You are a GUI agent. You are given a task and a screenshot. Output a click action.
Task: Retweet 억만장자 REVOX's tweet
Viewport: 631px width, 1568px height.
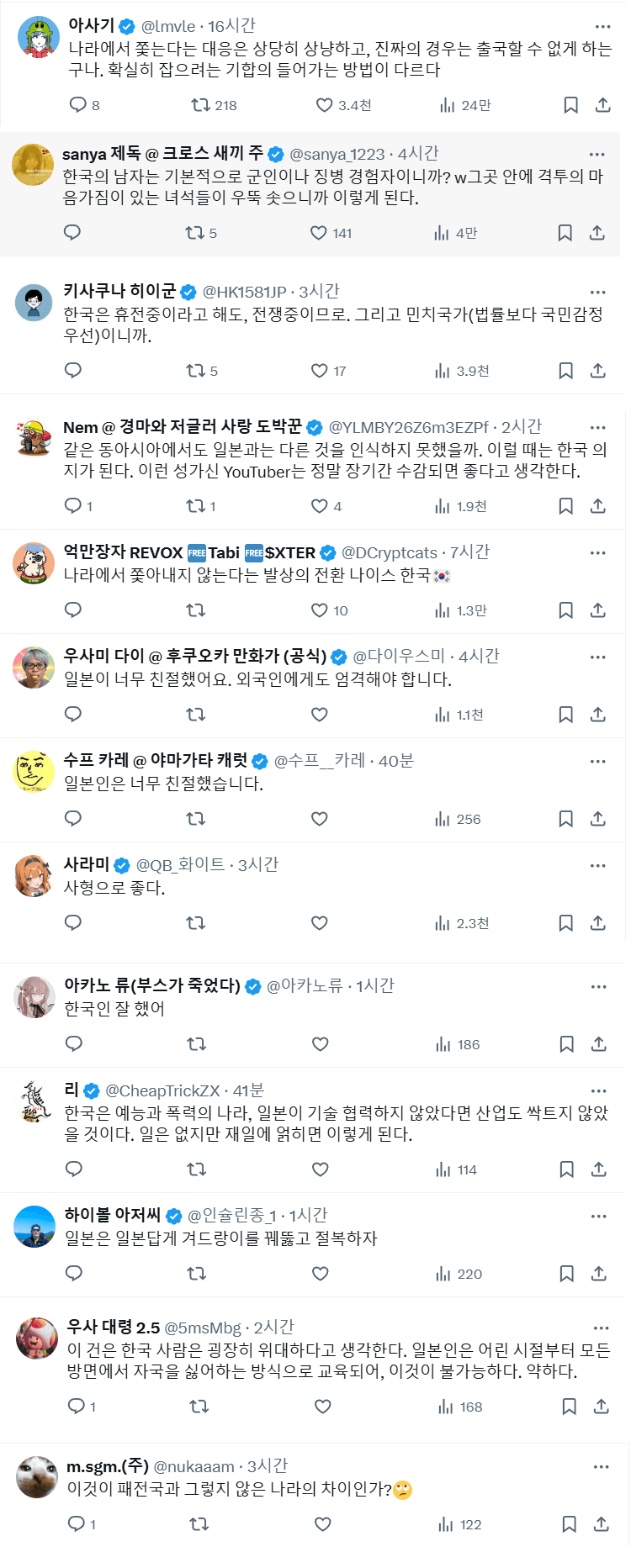(x=196, y=610)
